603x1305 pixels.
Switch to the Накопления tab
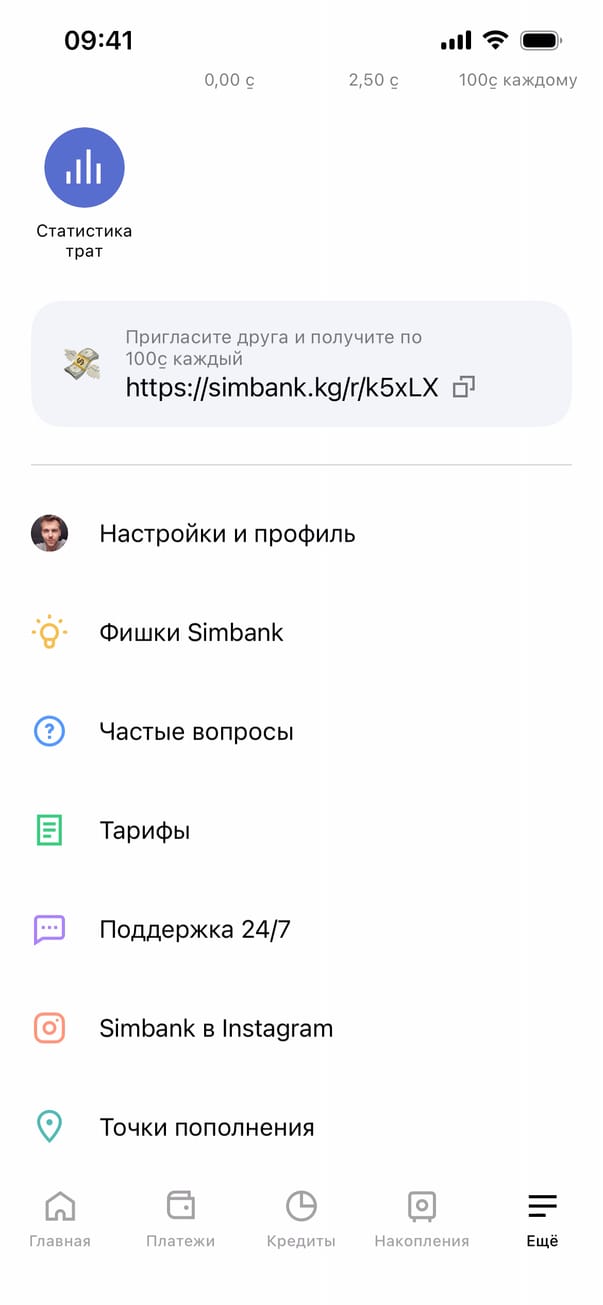click(x=421, y=1219)
